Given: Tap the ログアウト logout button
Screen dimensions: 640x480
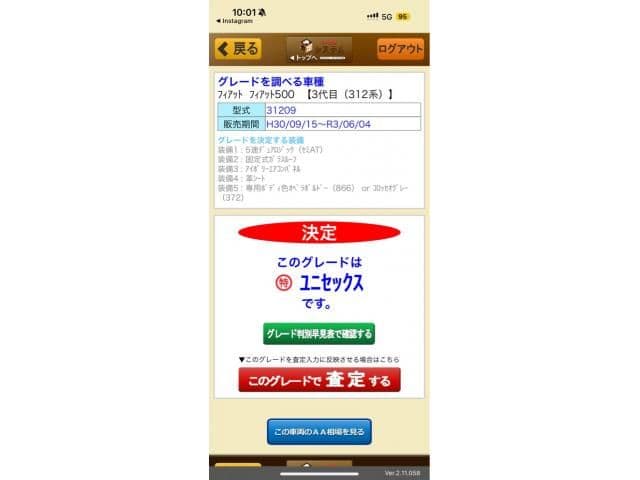Looking at the screenshot, I should coord(400,49).
